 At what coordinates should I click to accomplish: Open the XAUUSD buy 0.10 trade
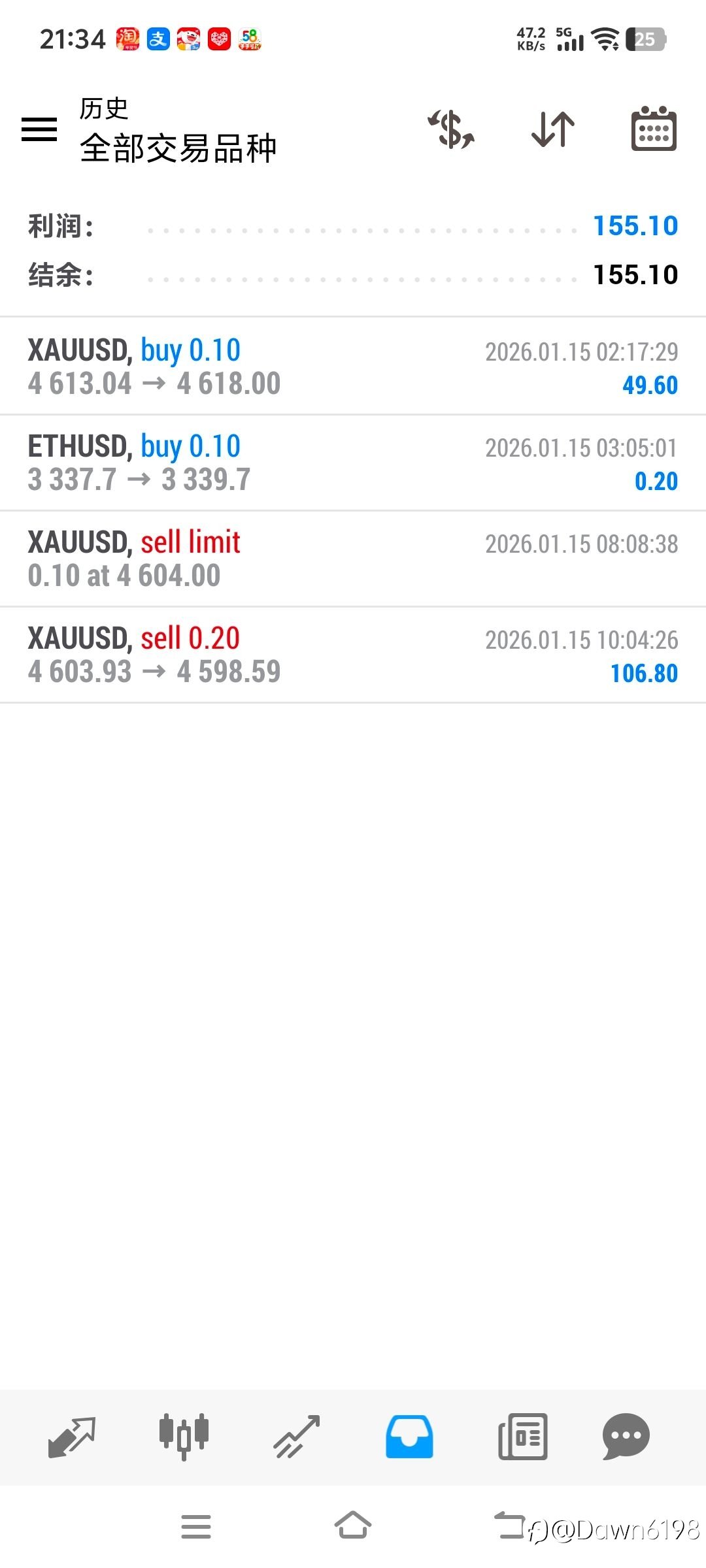click(353, 367)
